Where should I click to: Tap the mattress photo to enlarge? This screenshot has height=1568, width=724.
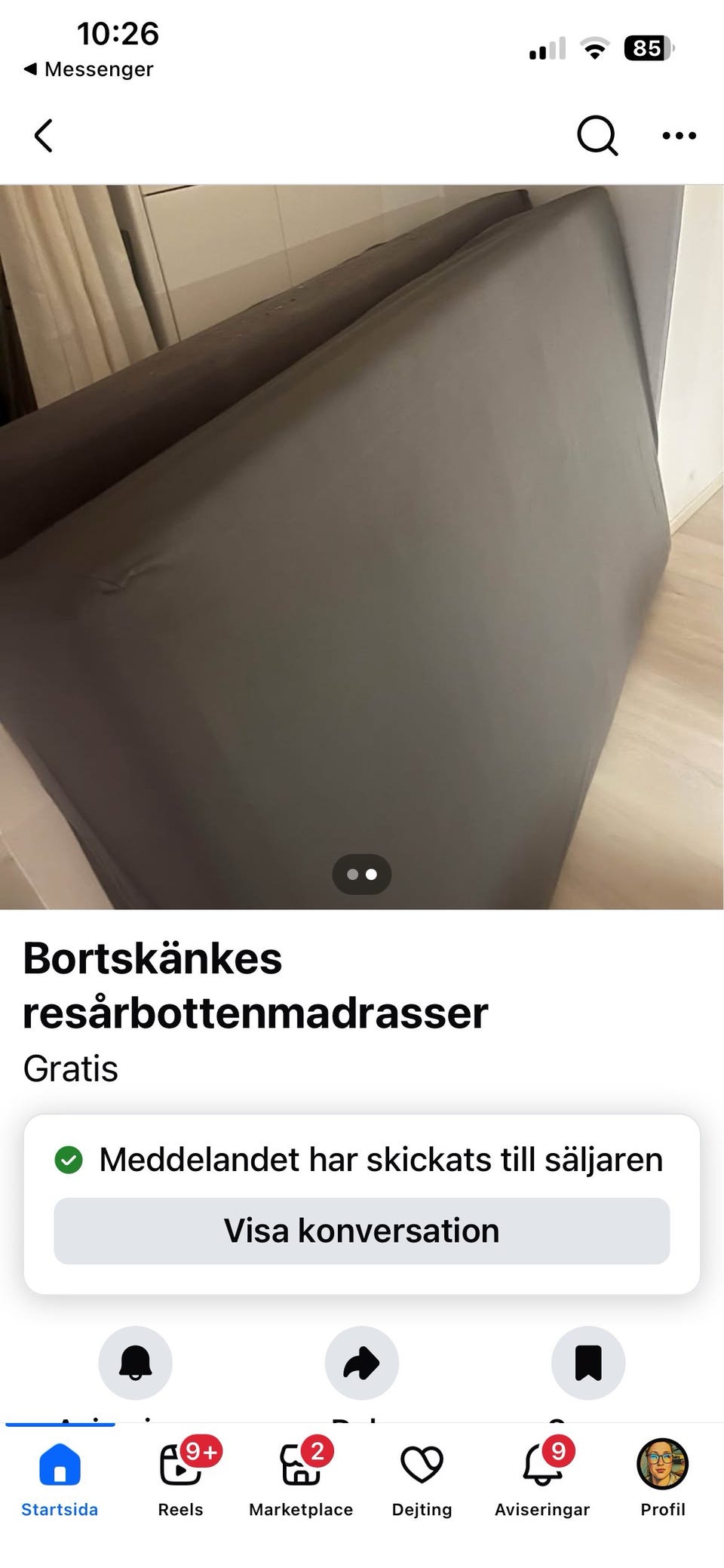[362, 528]
